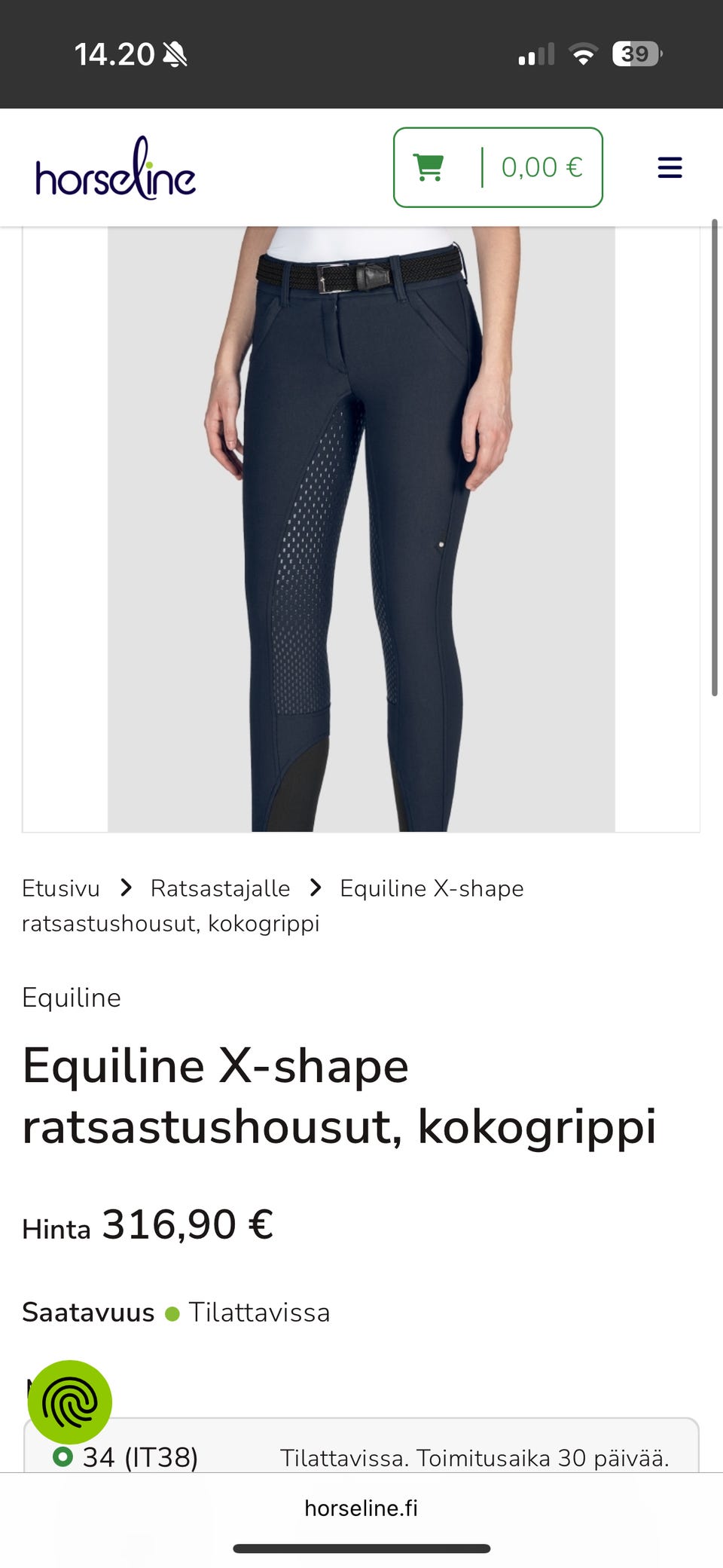Tap the battery indicator showing 39
723x1568 pixels.
636,53
